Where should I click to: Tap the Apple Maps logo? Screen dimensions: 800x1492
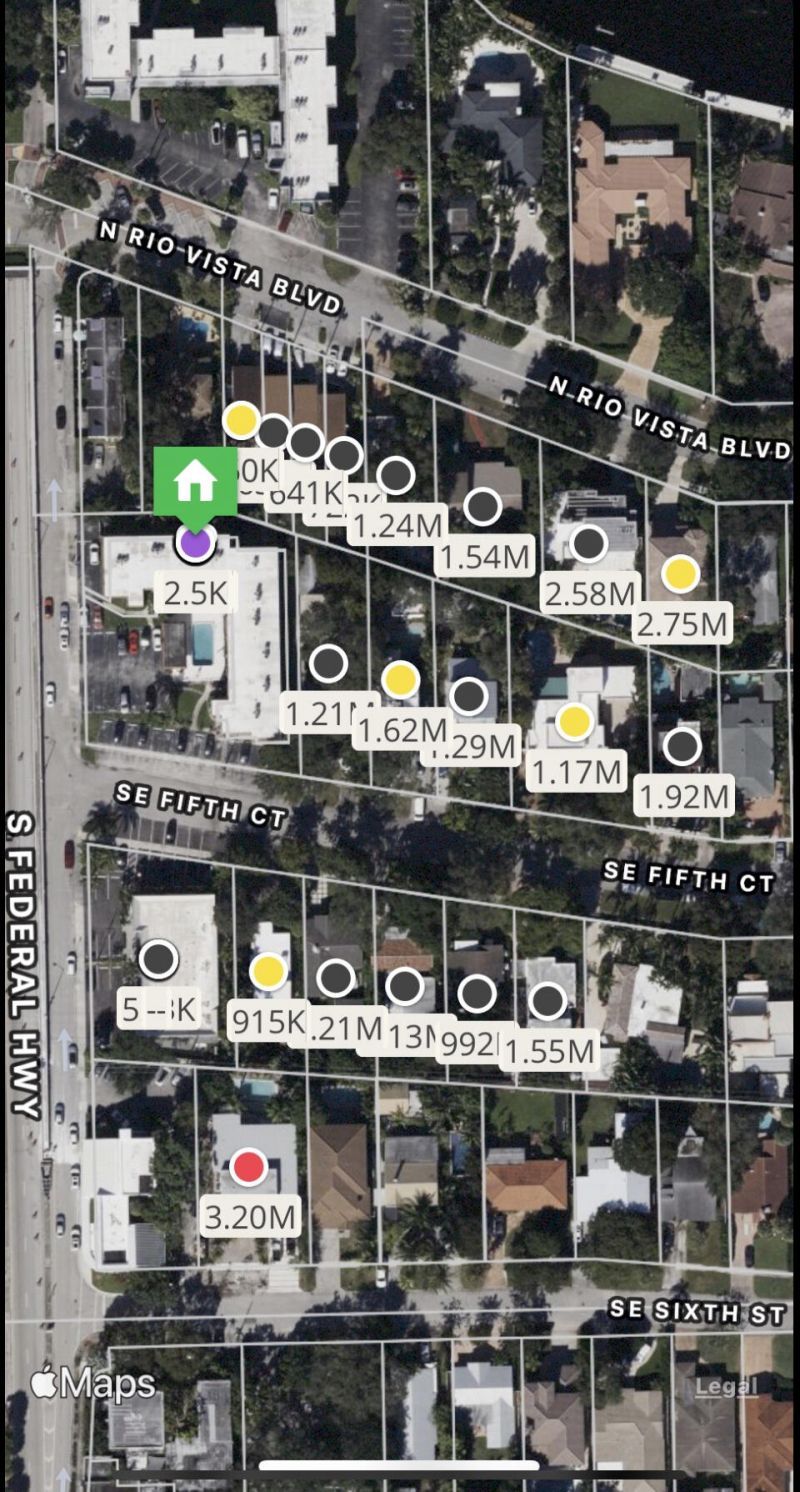[92, 1384]
